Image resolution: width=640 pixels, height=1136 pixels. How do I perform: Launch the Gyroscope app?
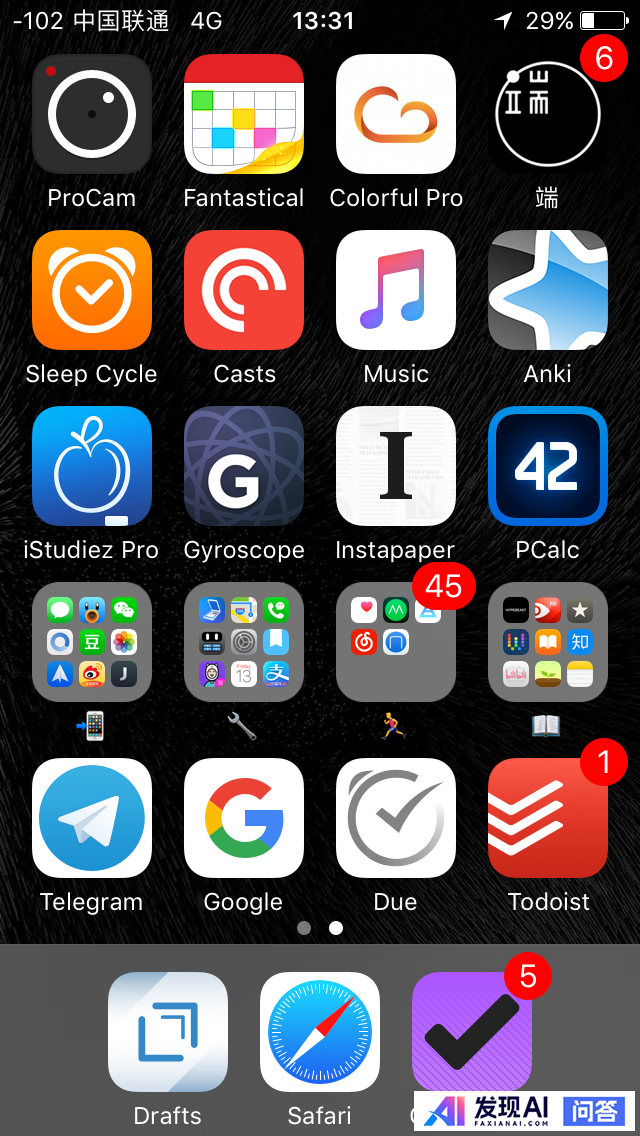(244, 466)
